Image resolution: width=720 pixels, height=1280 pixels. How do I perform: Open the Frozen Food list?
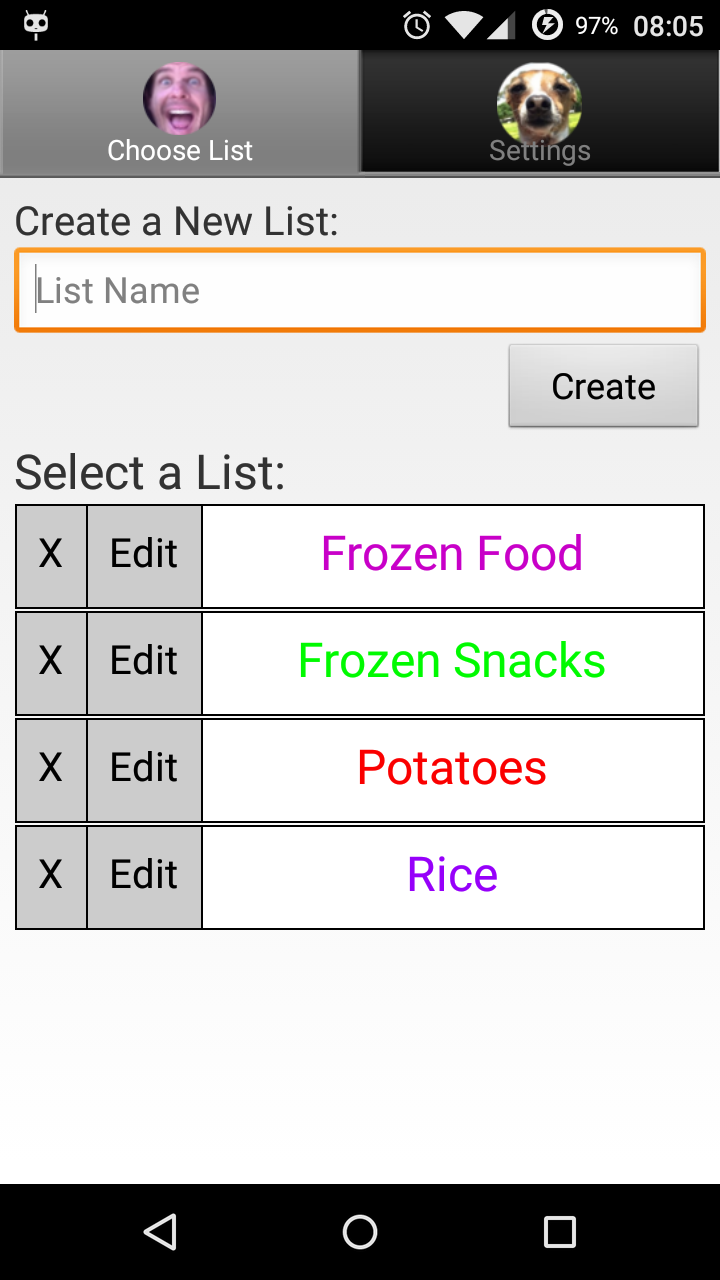click(453, 556)
